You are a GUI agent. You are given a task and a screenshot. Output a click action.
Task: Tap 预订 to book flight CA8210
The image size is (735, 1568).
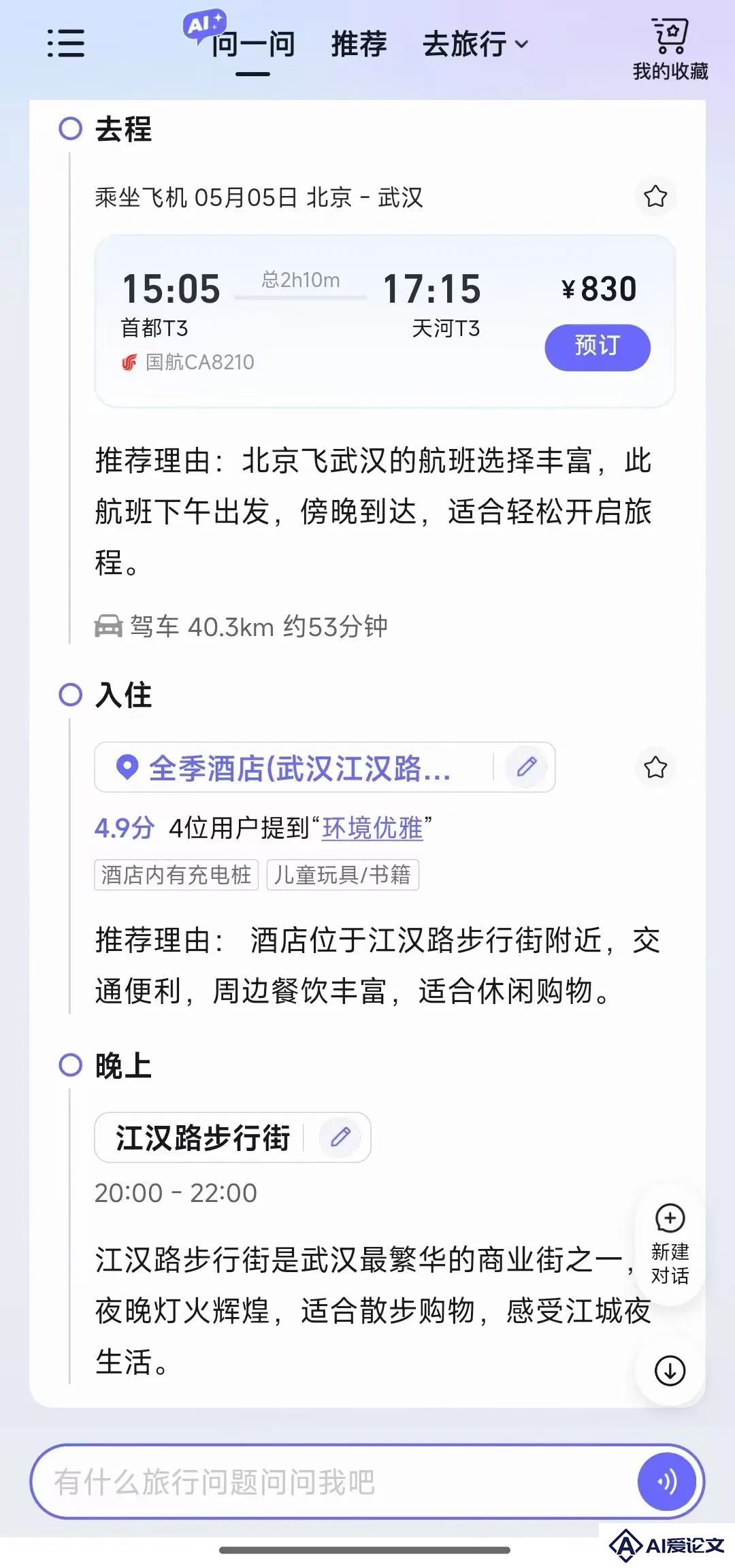tap(597, 347)
